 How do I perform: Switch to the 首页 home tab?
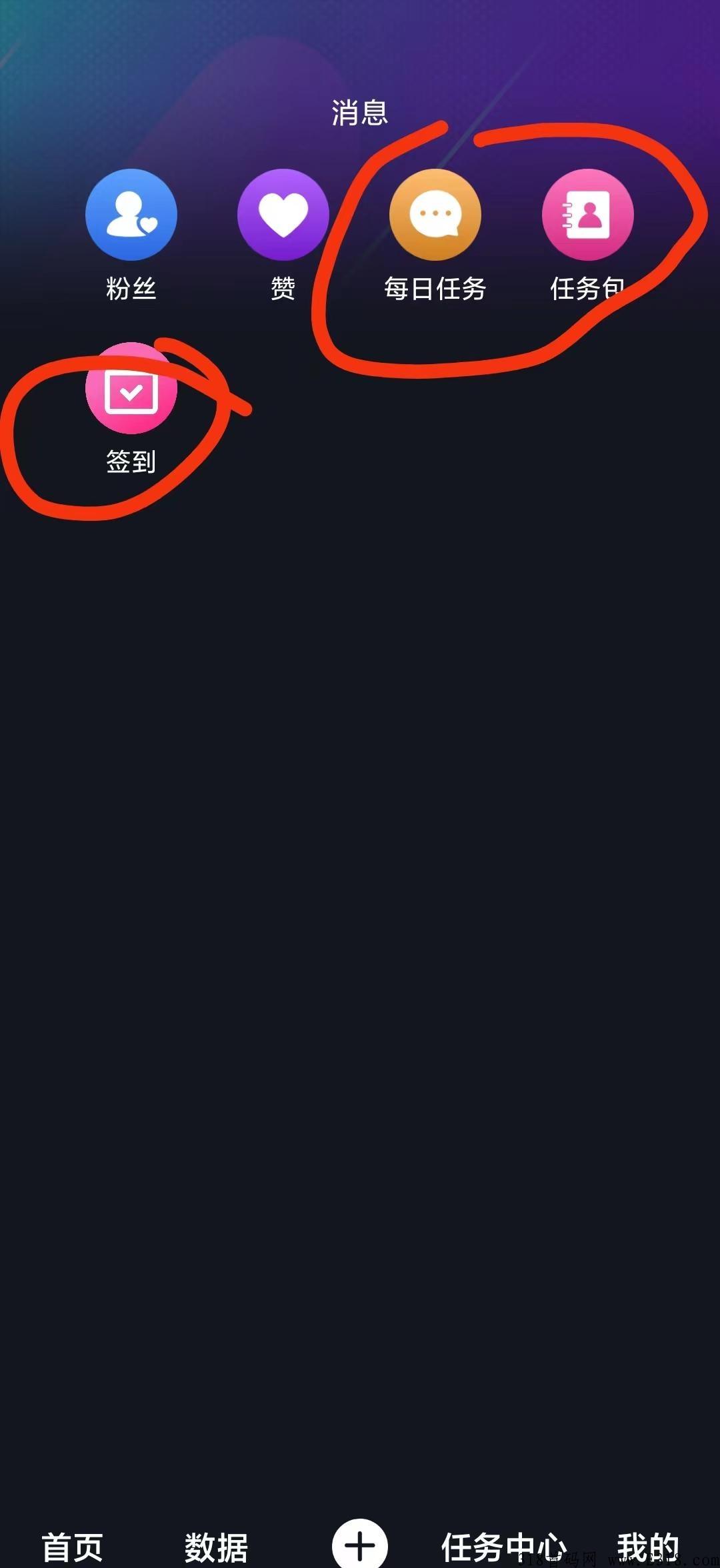point(72,1547)
